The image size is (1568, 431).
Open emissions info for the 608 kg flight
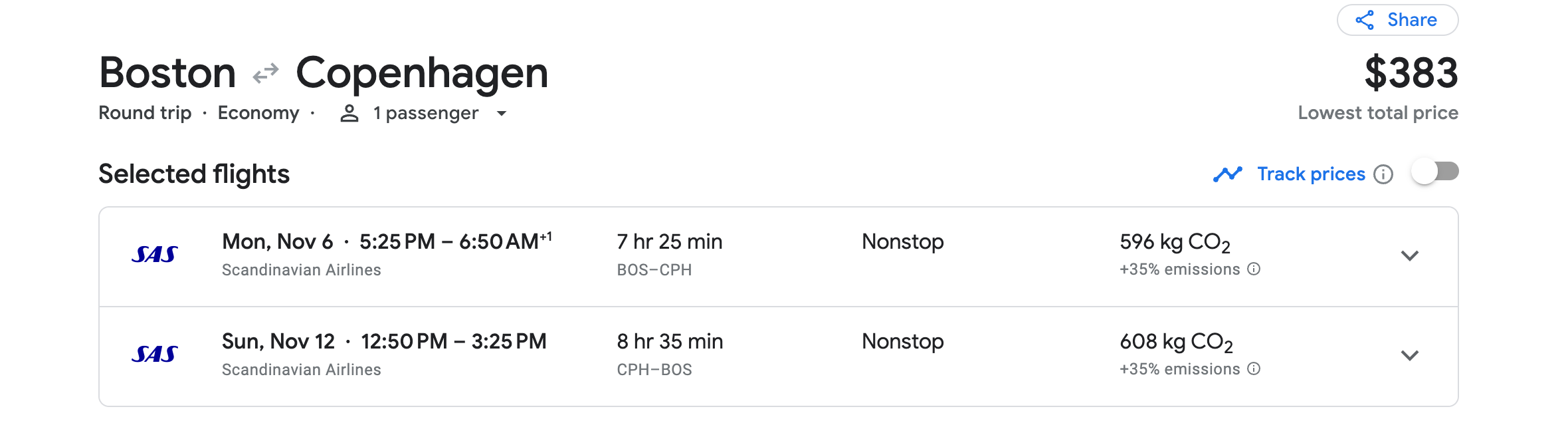point(1254,369)
